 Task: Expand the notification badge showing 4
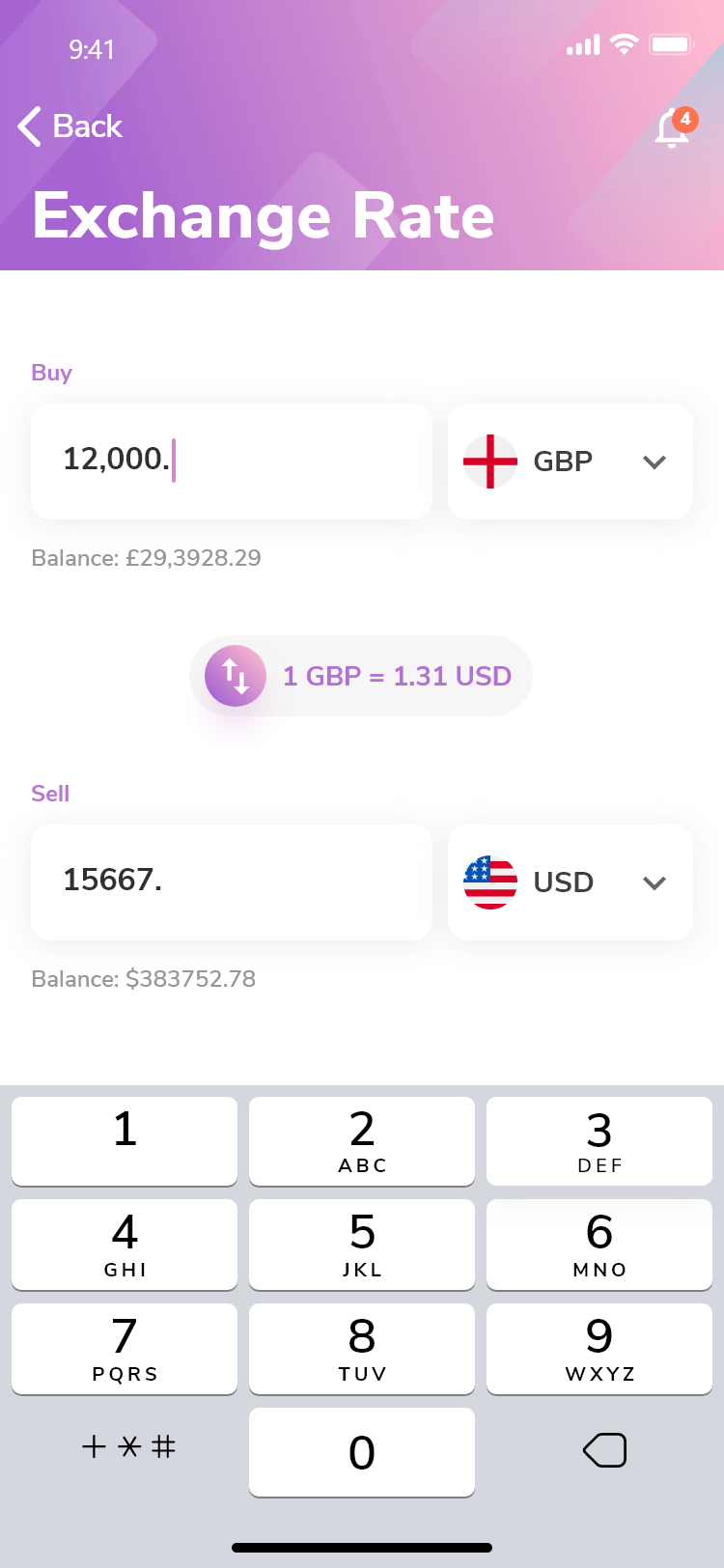[686, 120]
